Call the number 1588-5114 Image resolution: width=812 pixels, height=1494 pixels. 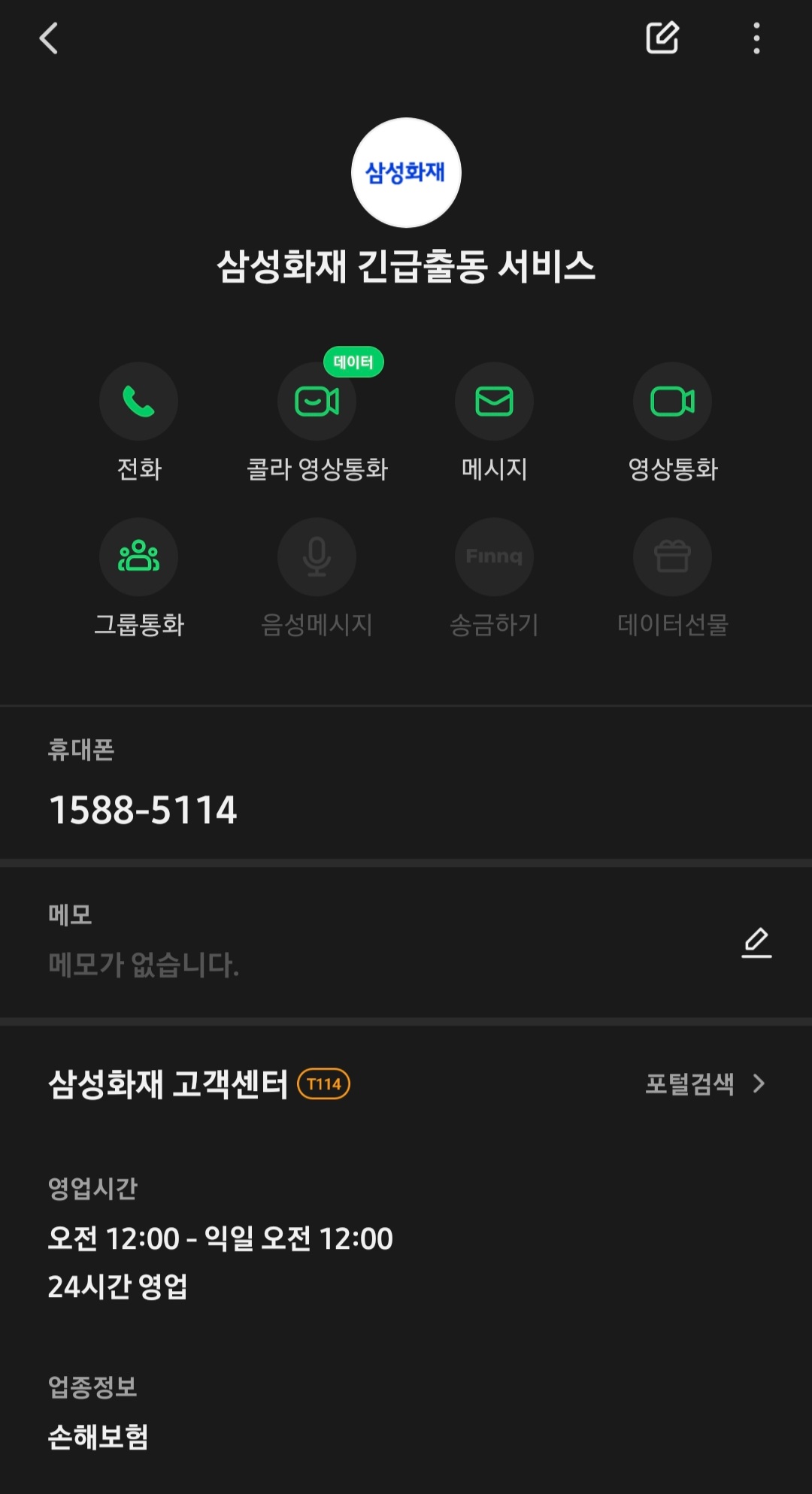[143, 811]
